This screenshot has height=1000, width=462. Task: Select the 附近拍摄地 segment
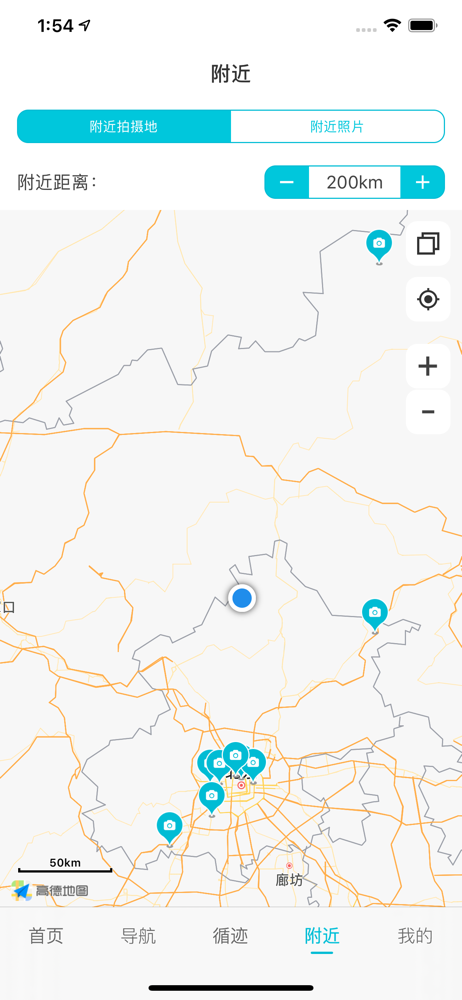pyautogui.click(x=124, y=126)
